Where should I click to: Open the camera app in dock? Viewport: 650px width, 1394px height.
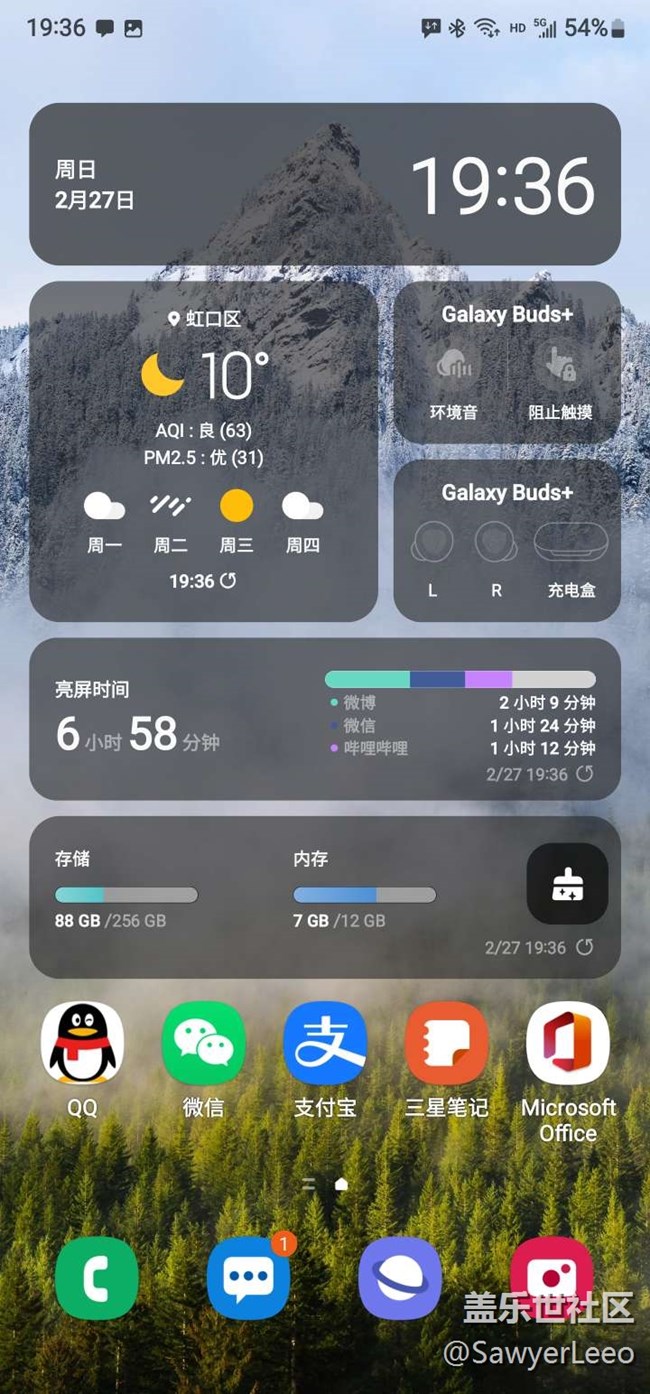click(551, 1278)
